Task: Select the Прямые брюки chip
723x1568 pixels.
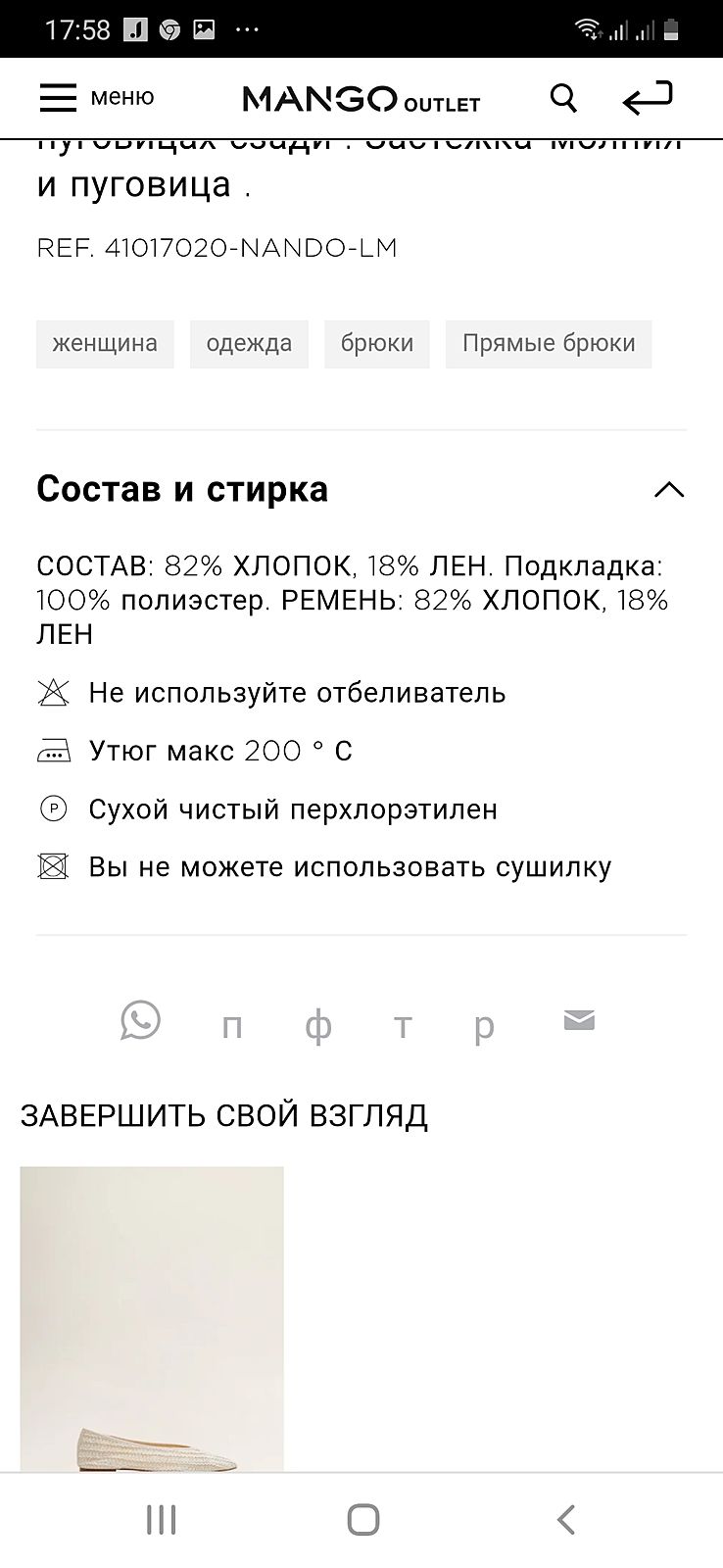Action: tap(549, 344)
